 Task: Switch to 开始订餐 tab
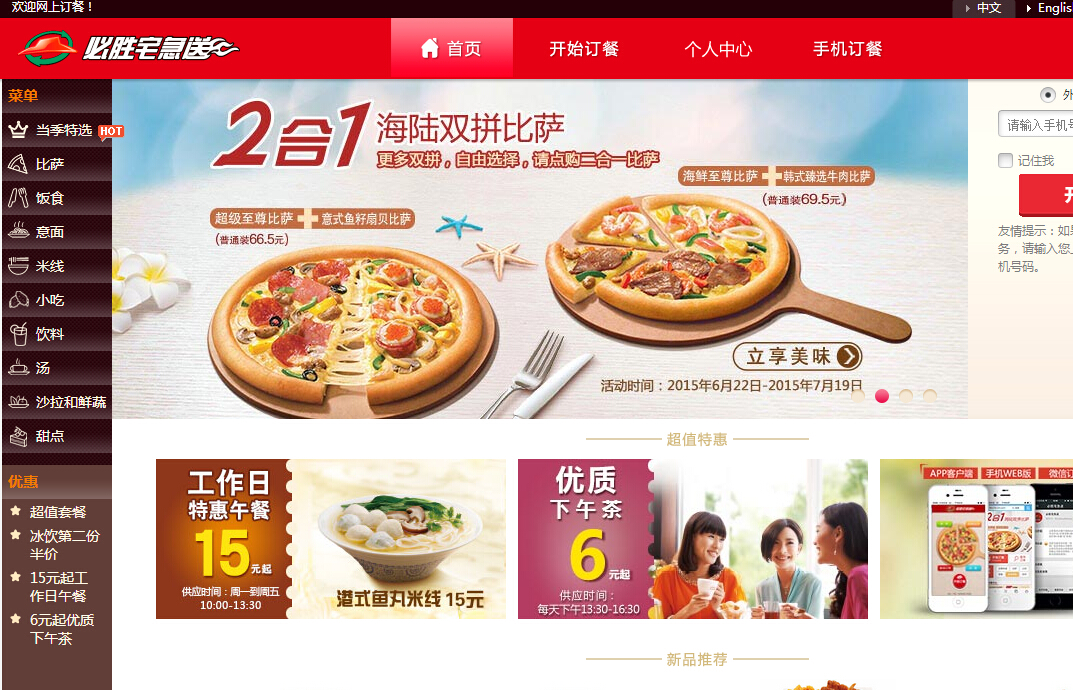(584, 48)
